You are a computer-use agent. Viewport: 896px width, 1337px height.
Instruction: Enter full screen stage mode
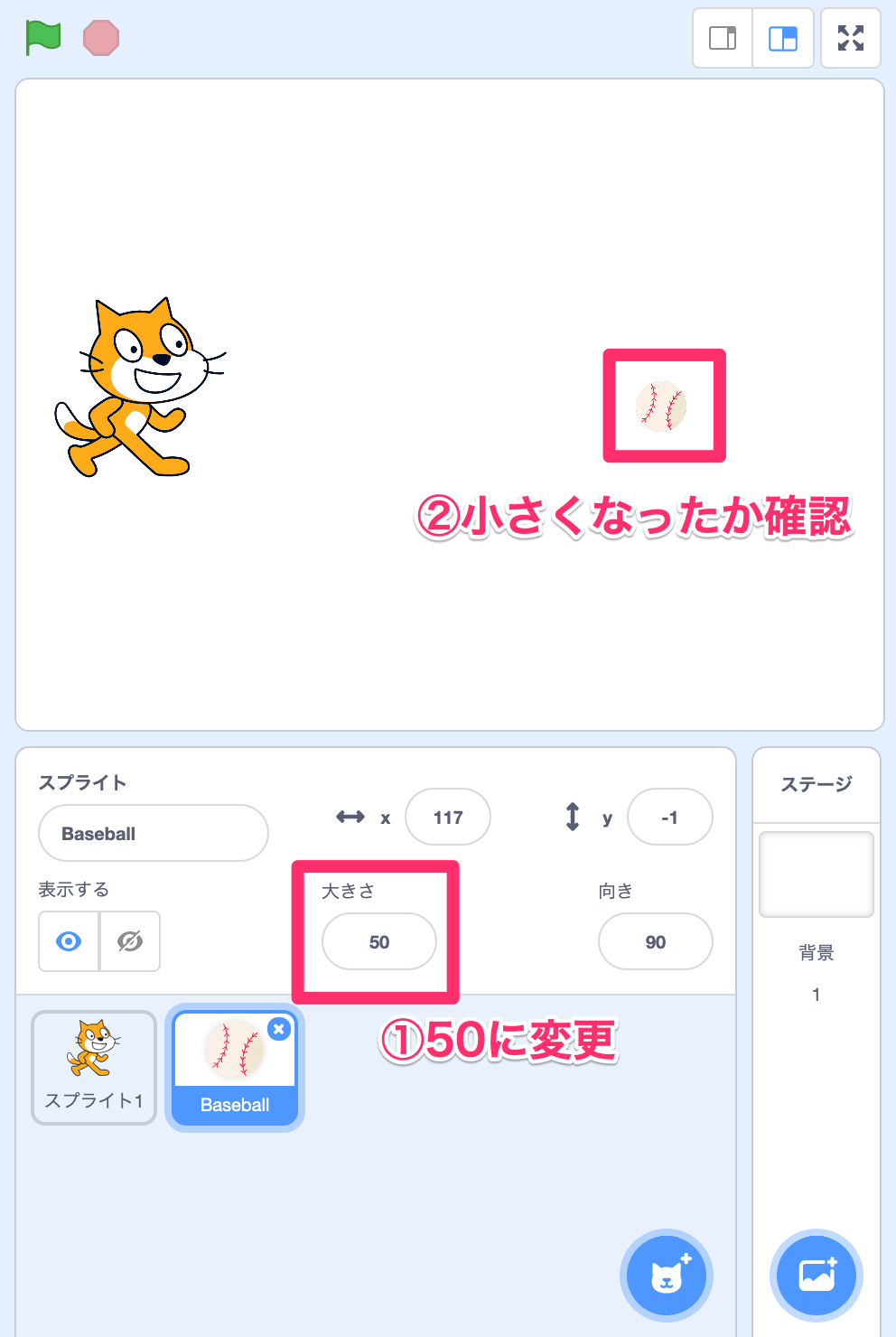(x=850, y=38)
